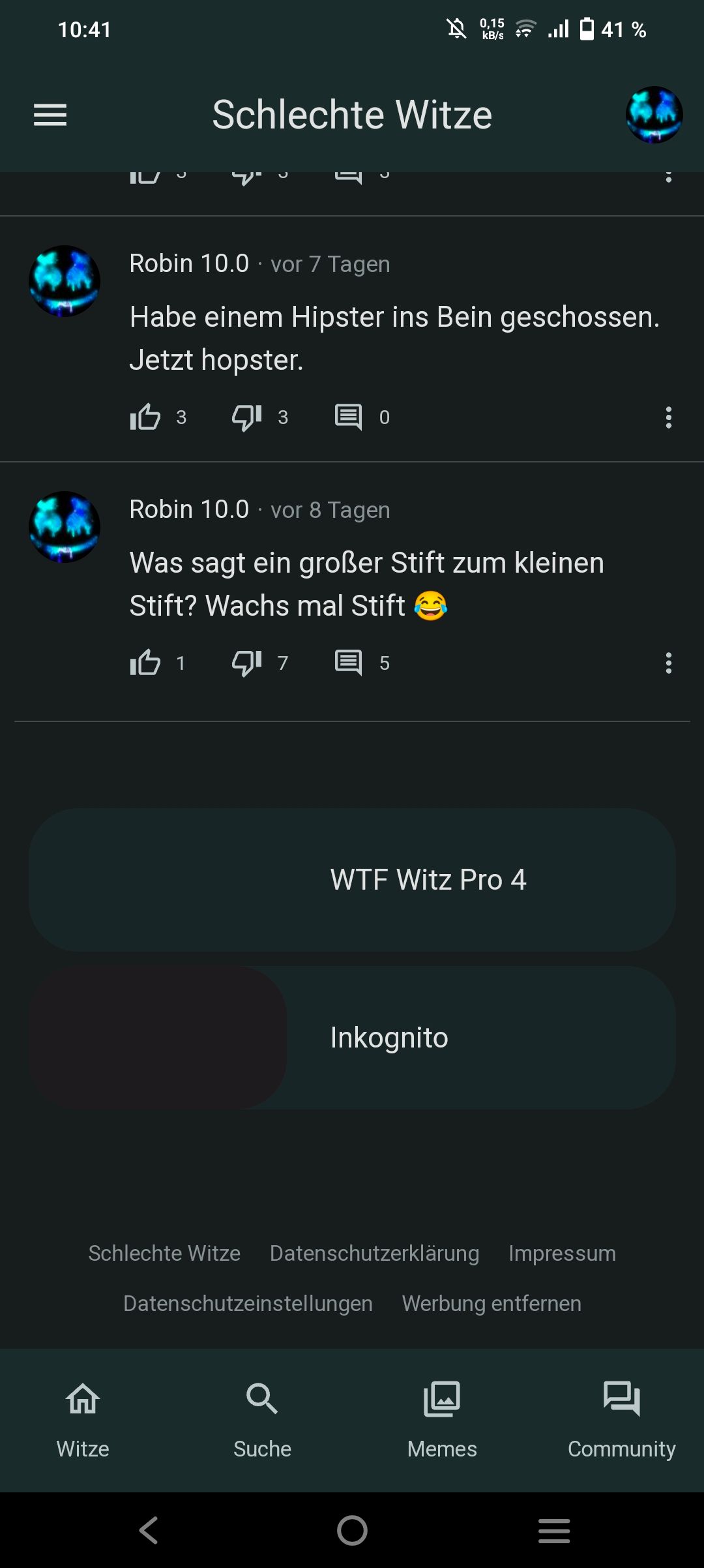Open the profile avatar in the top bar
The width and height of the screenshot is (704, 1568).
tap(654, 115)
